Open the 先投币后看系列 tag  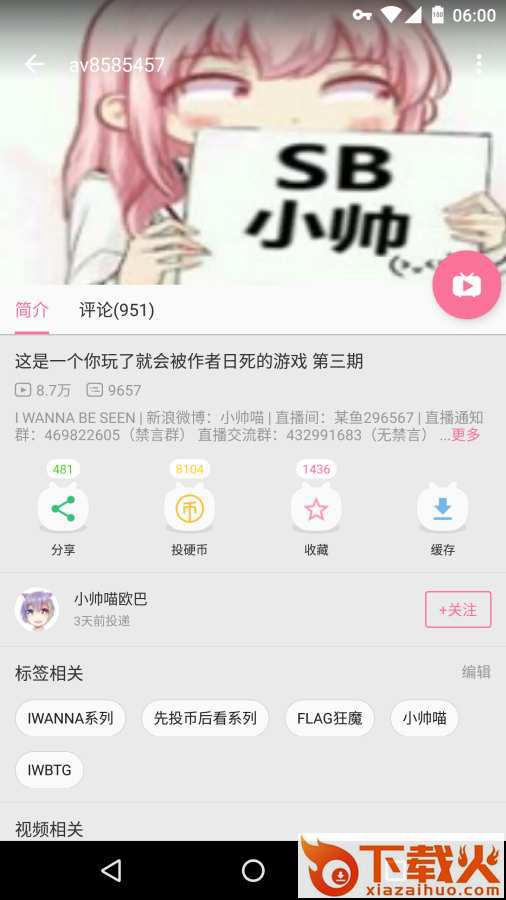pyautogui.click(x=205, y=718)
